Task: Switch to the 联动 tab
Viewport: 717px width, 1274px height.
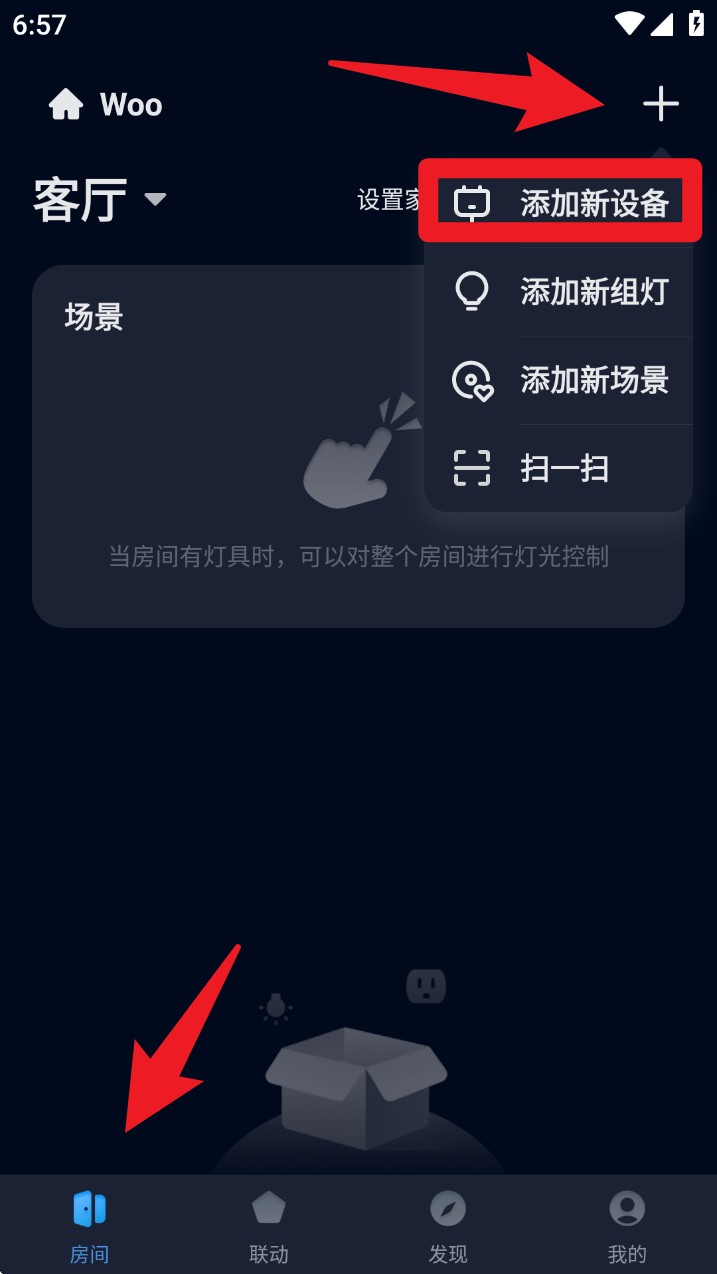Action: click(268, 1225)
